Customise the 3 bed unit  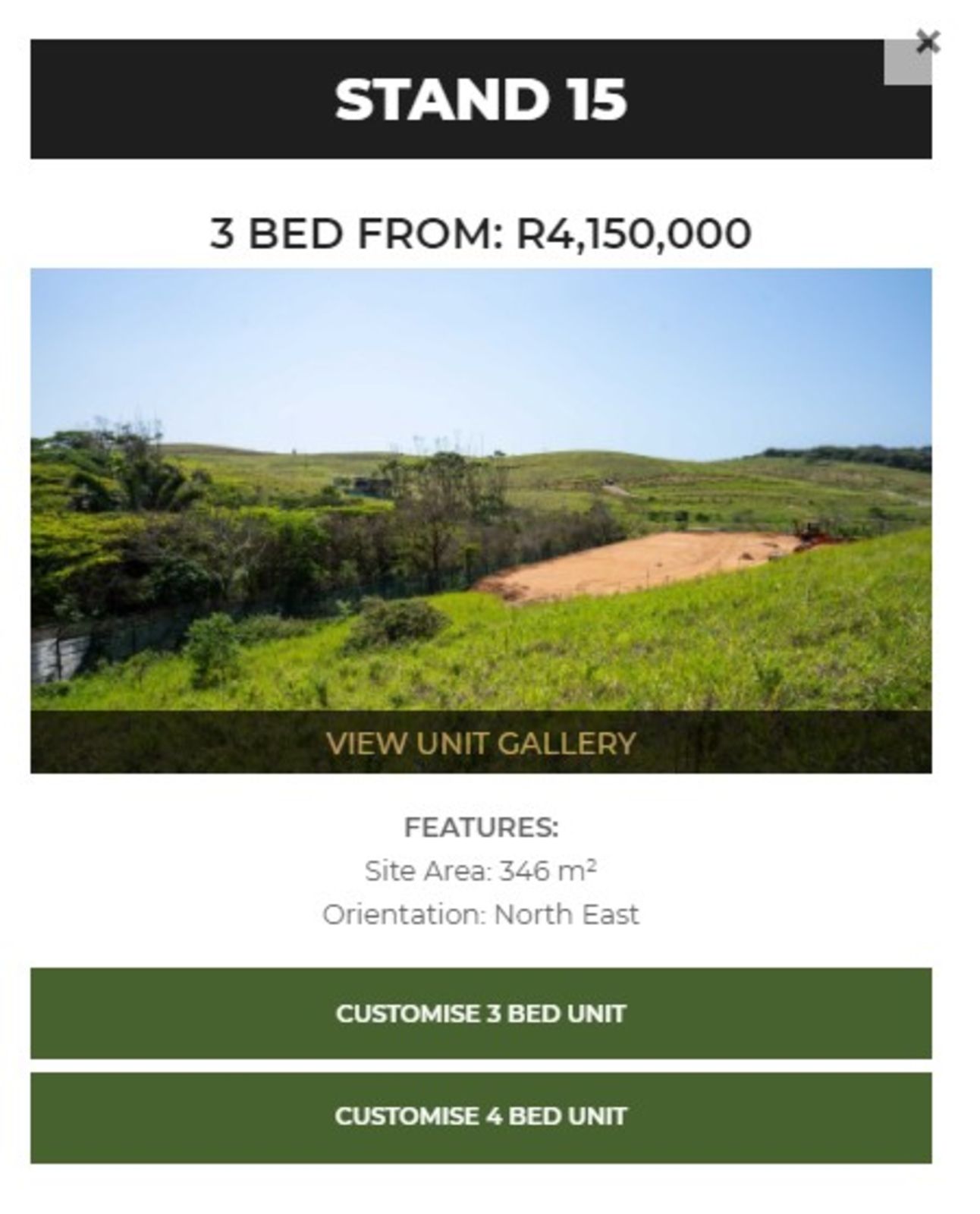point(481,1013)
